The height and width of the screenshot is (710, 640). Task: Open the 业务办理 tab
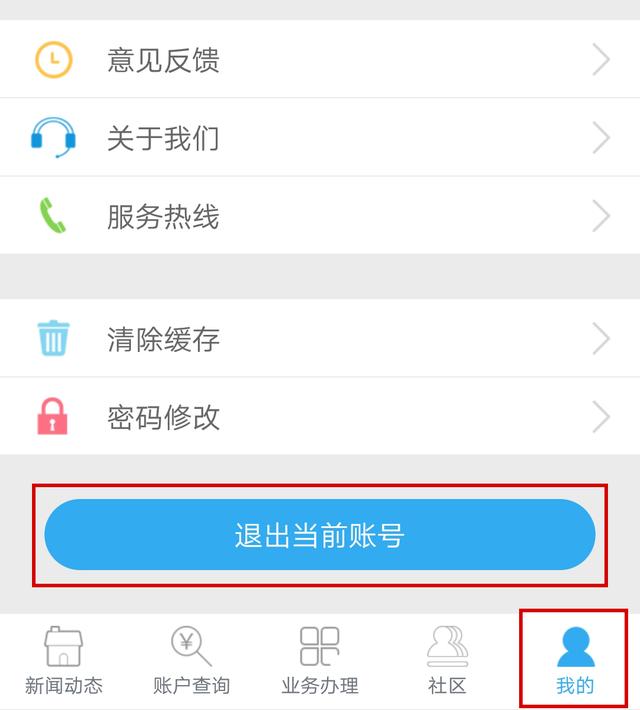[320, 660]
